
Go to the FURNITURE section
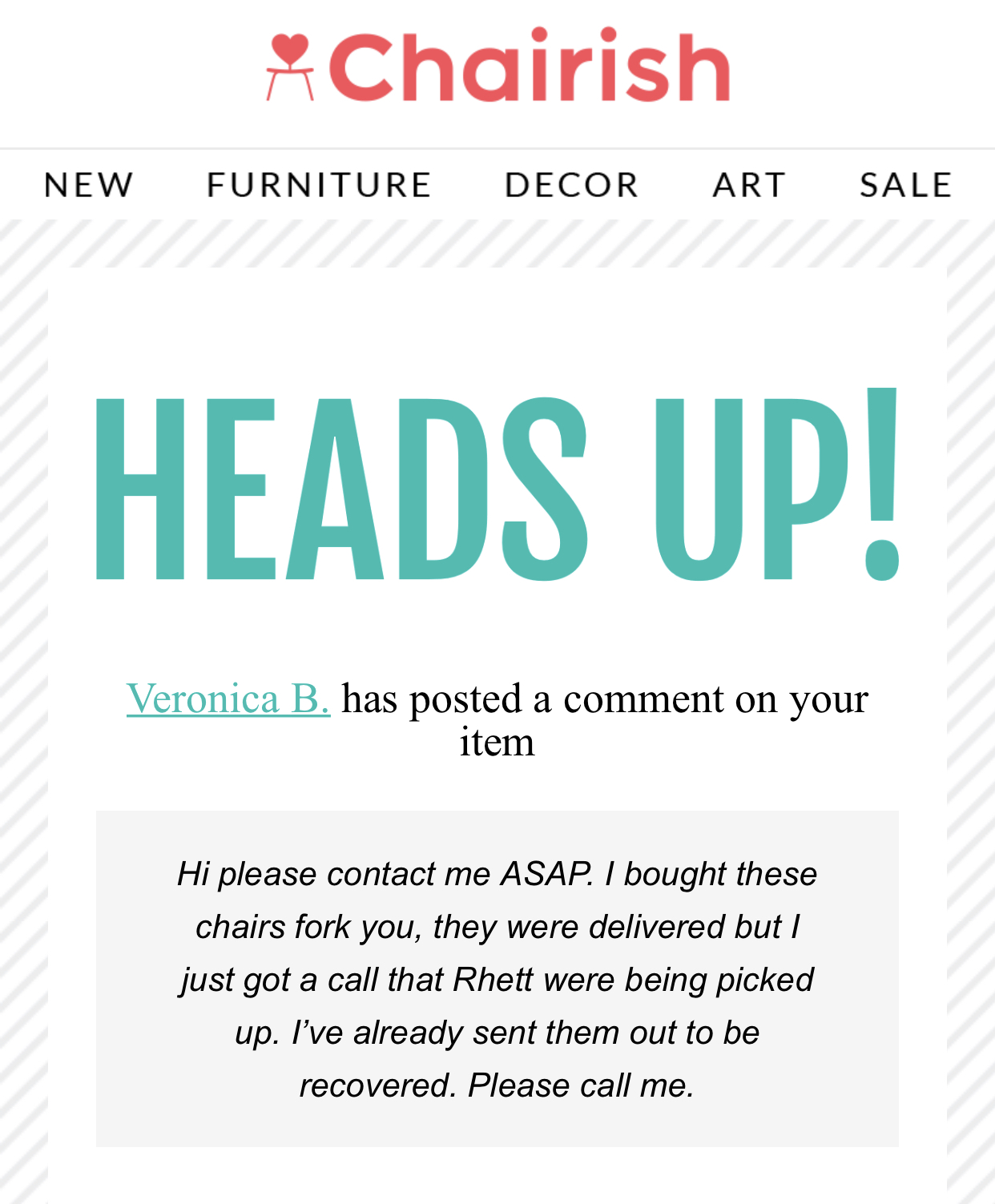tap(319, 185)
